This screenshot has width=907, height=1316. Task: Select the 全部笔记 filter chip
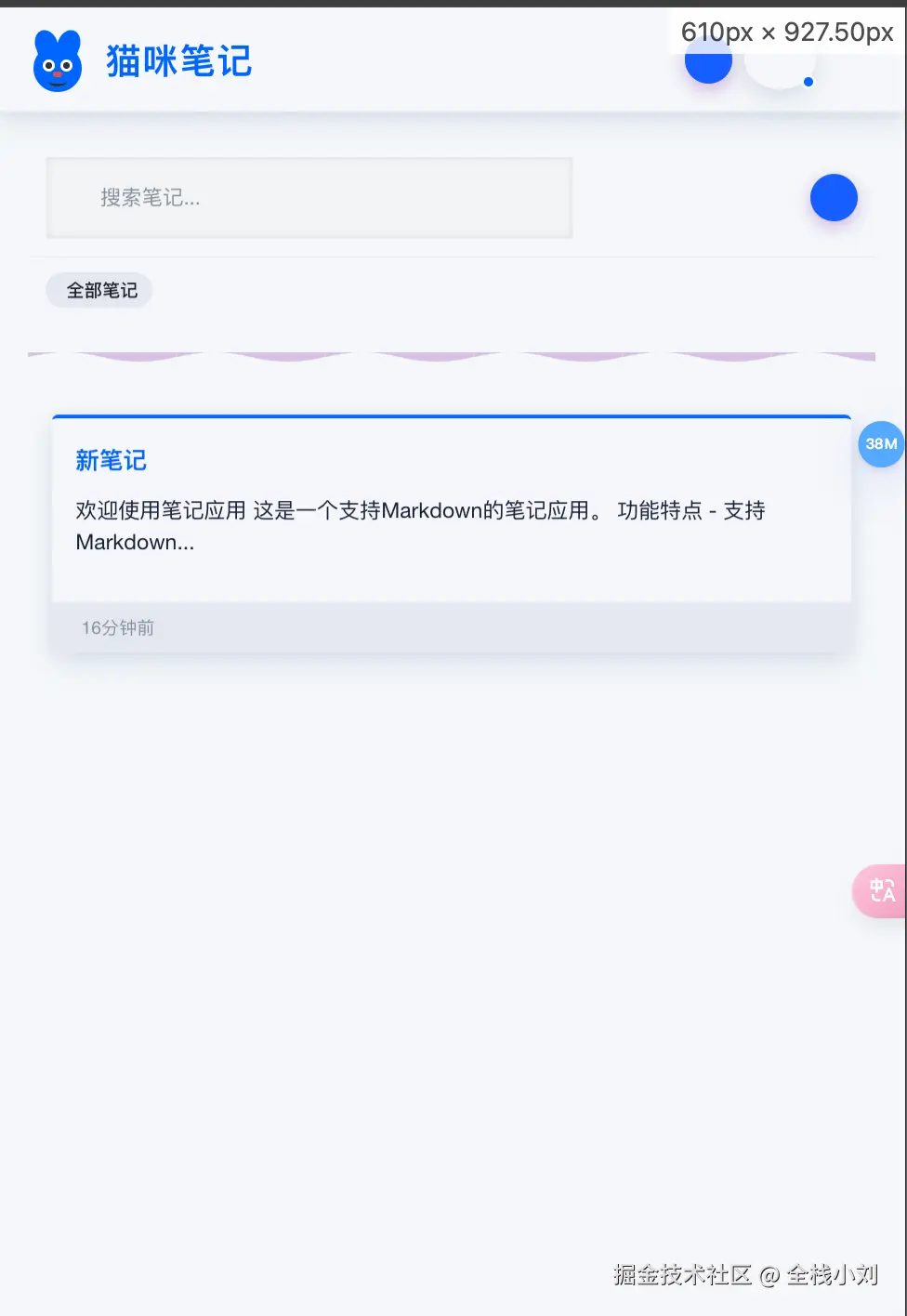[x=100, y=291]
